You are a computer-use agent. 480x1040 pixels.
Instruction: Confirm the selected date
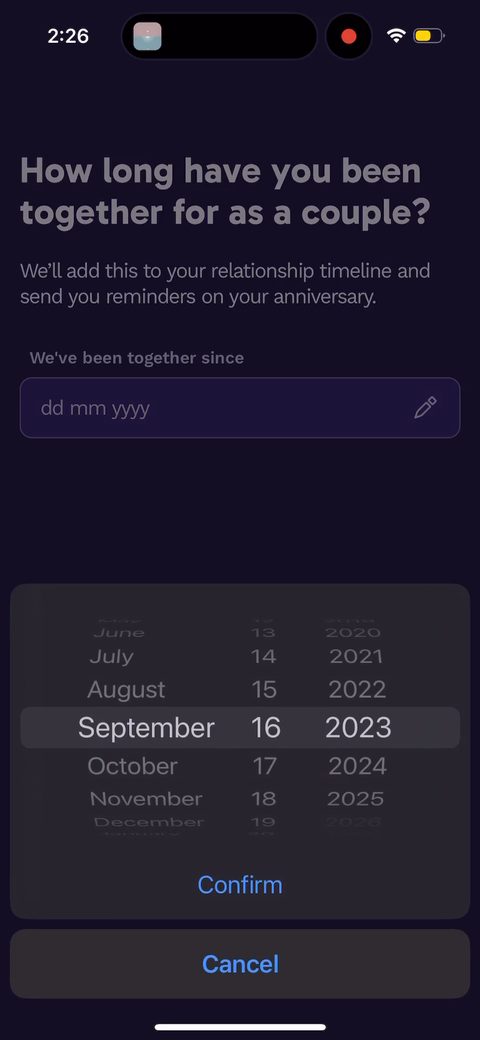240,885
